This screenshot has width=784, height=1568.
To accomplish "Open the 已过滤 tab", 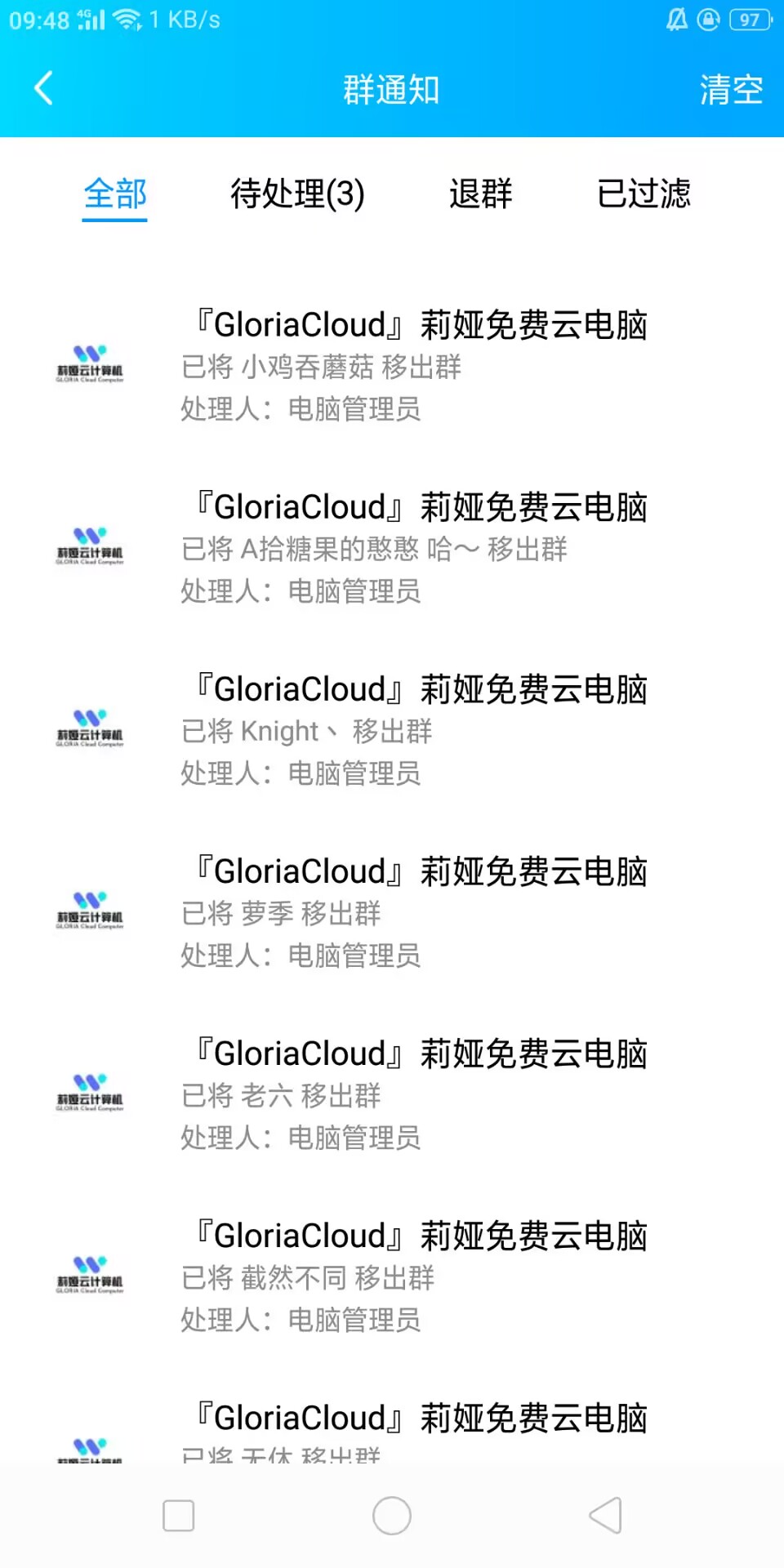I will click(644, 194).
